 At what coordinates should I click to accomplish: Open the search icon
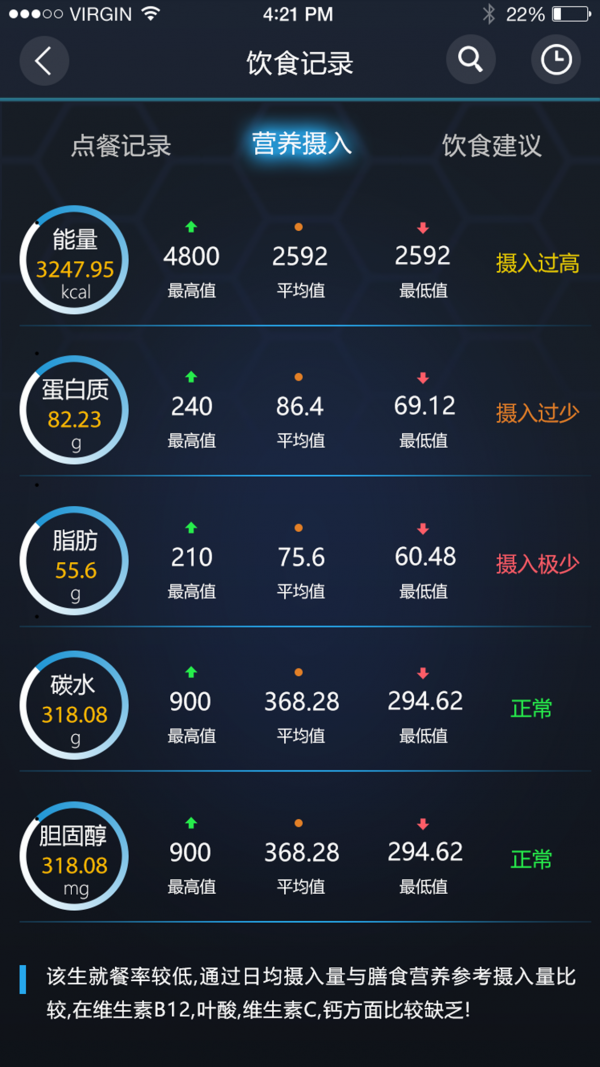pos(470,59)
